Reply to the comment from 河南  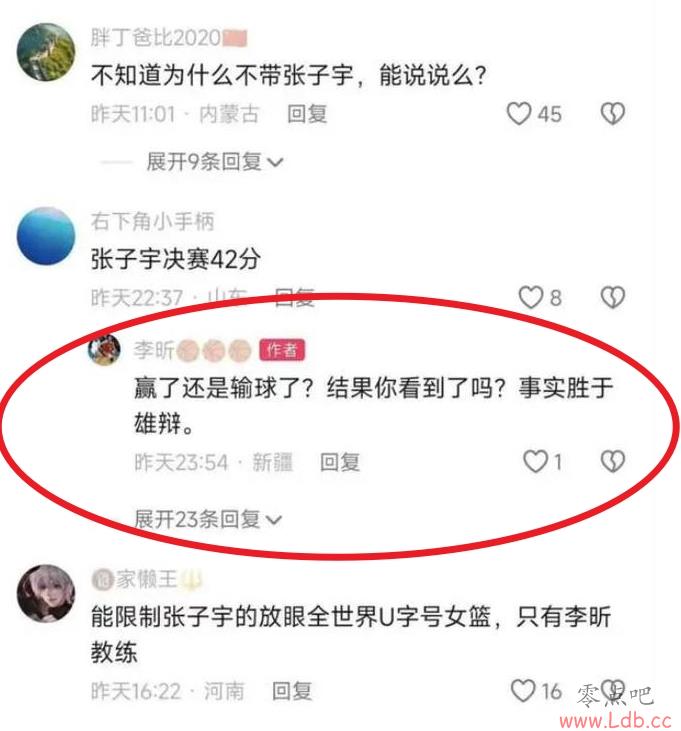(292, 691)
